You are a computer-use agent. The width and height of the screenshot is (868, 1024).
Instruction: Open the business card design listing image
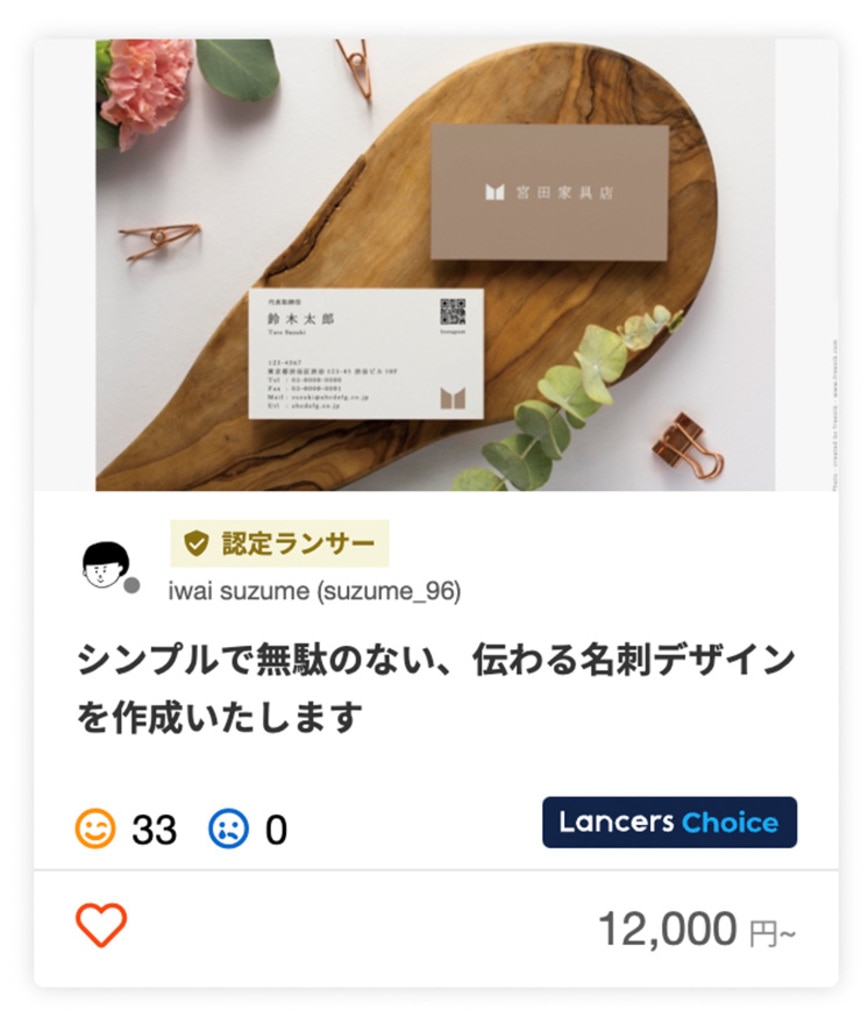click(435, 265)
